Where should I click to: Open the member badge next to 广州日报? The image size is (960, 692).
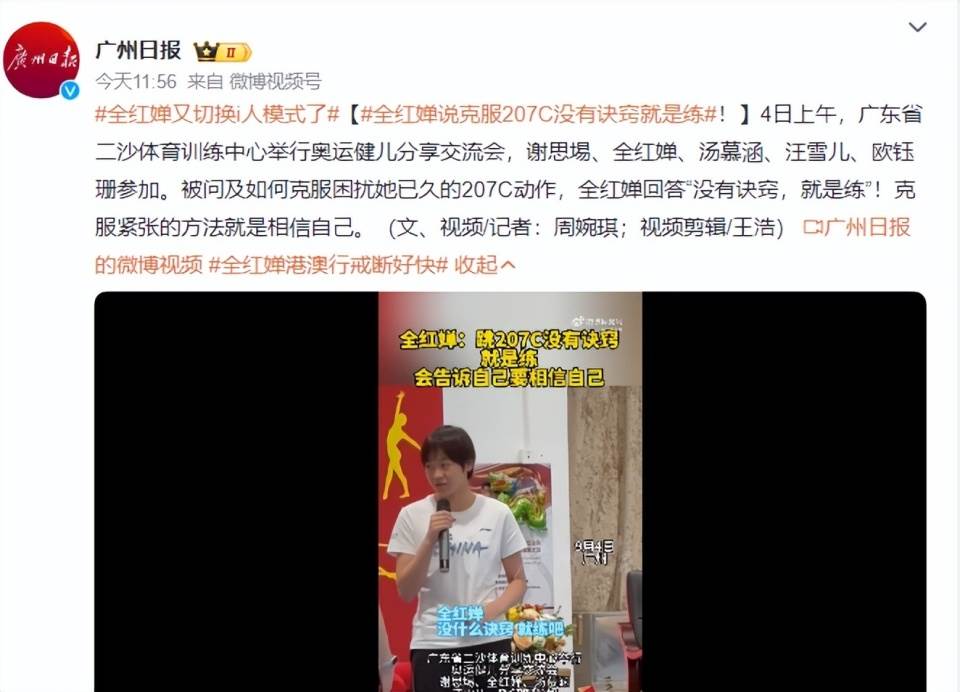point(222,52)
